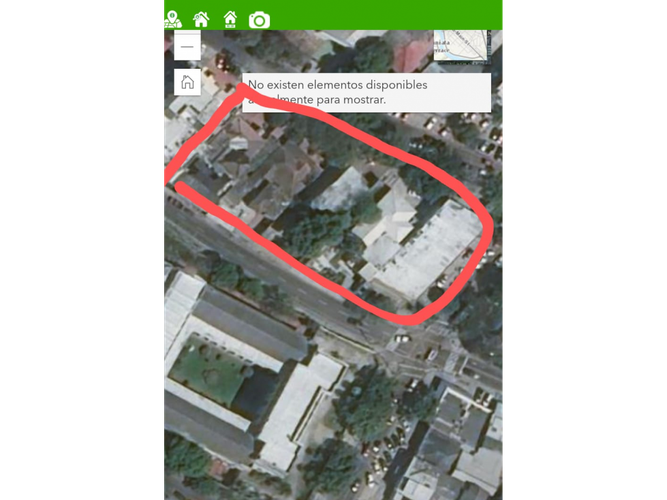Tap the first house icon in toolbar
Screen dimensions: 667x500
tap(201, 19)
